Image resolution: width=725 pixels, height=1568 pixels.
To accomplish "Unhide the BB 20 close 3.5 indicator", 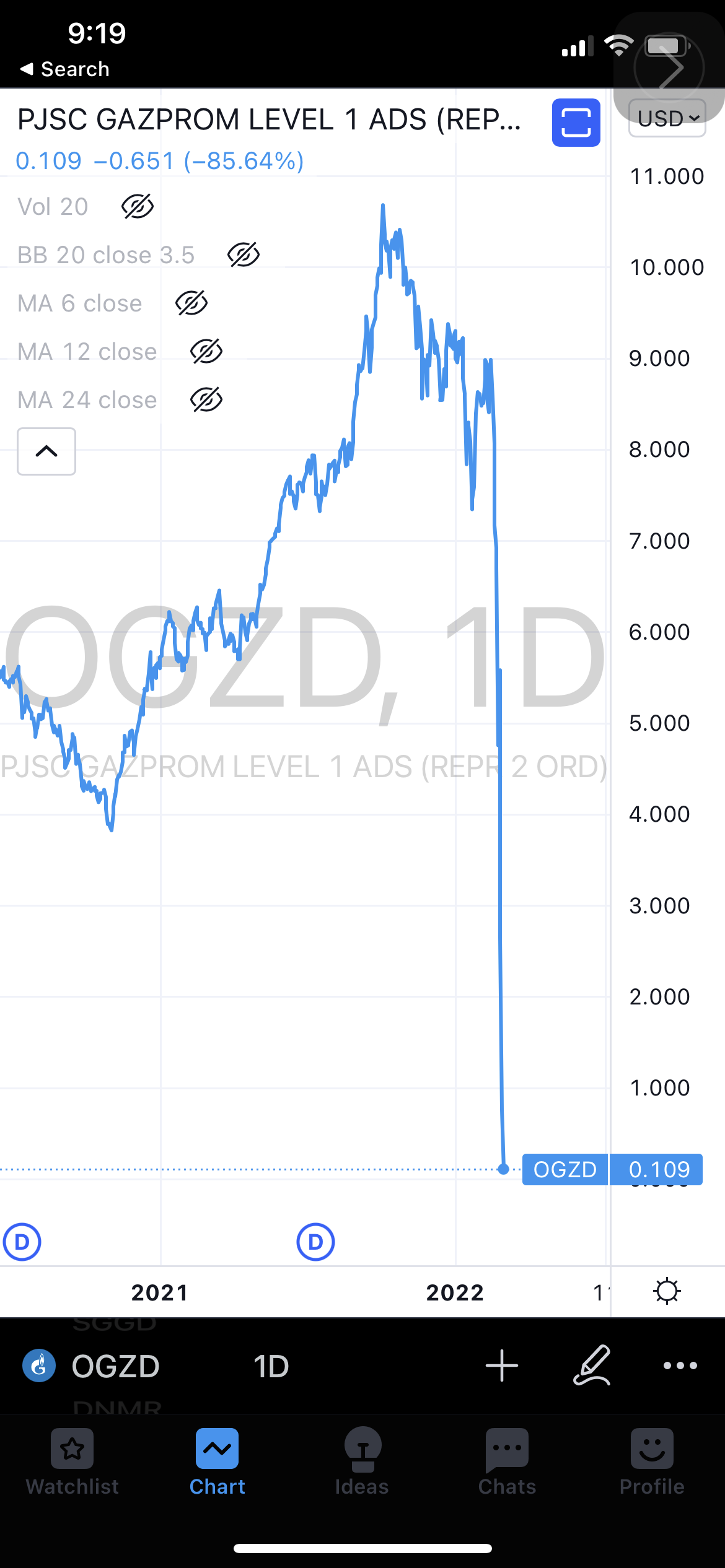I will click(x=244, y=255).
